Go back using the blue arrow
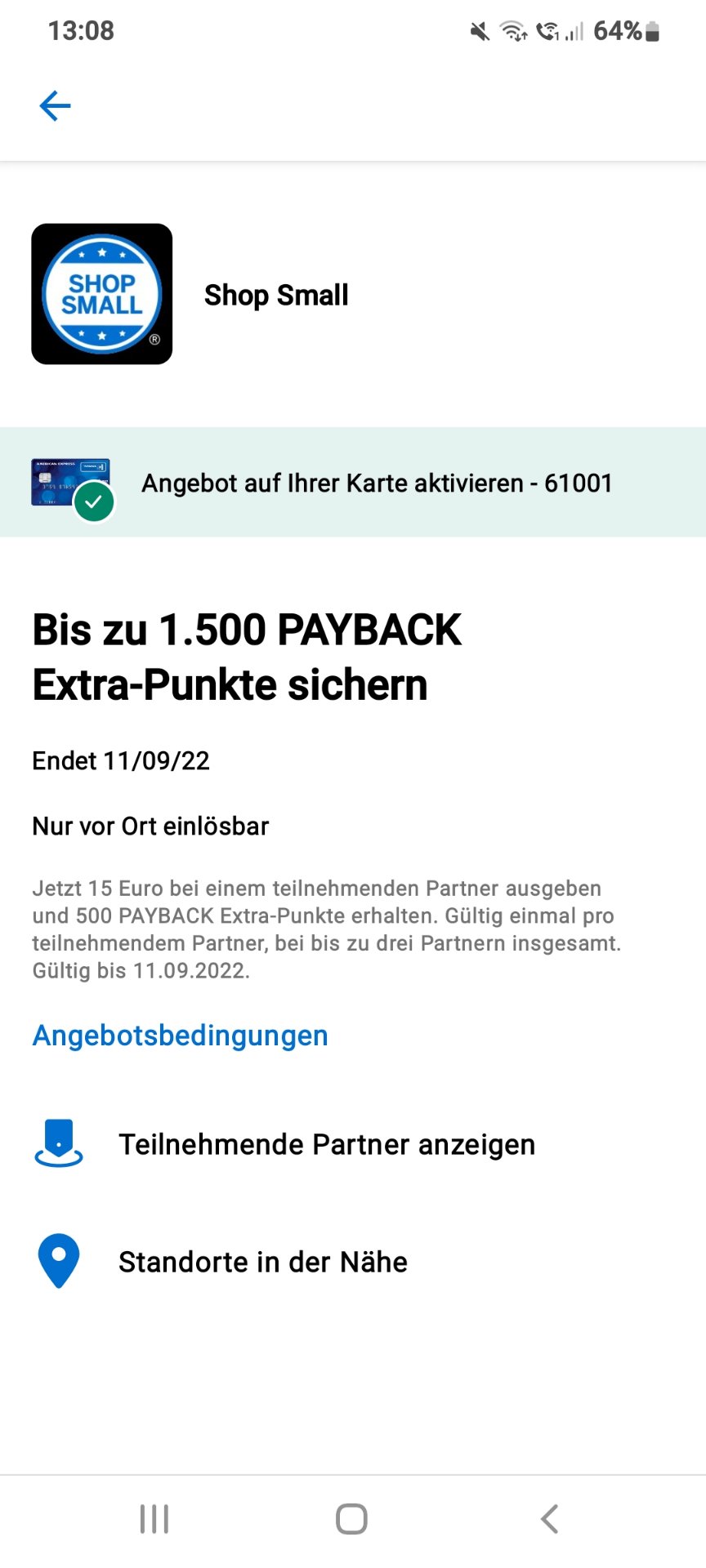Screen dimensions: 706x1568 (55, 105)
